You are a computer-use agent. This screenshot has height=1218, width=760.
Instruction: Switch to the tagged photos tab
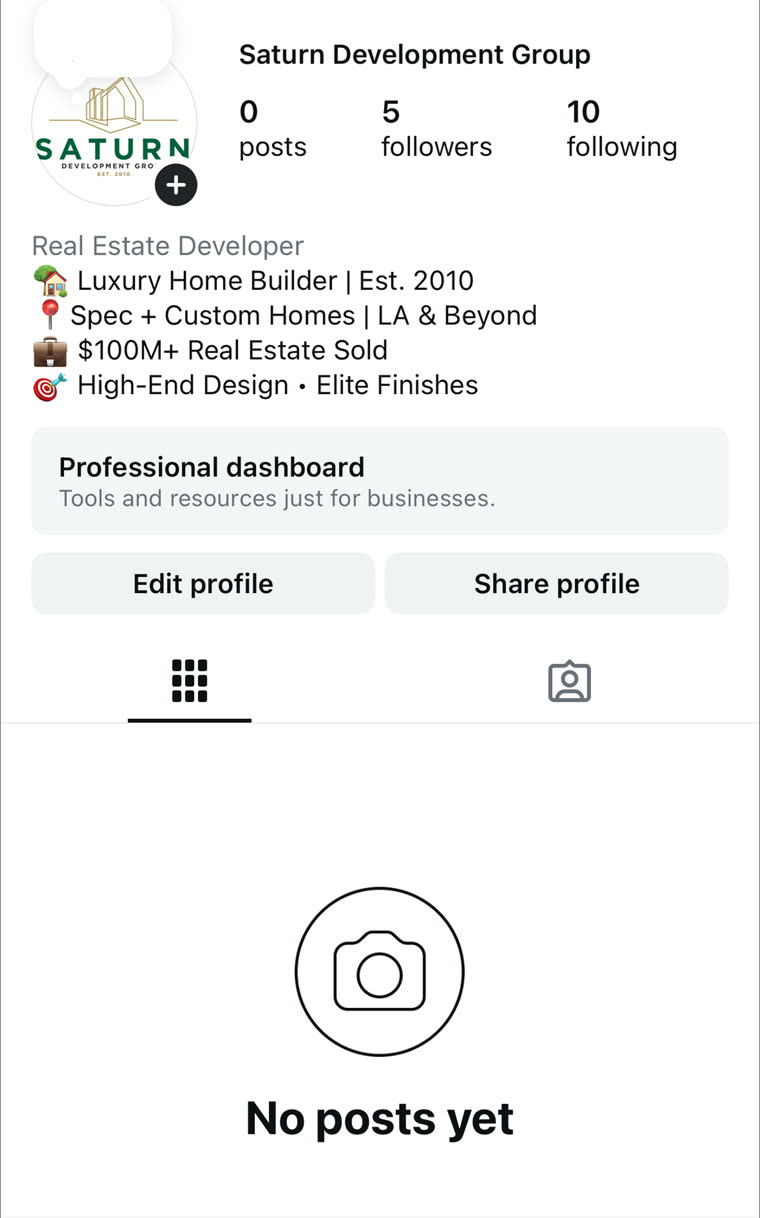[x=570, y=681]
